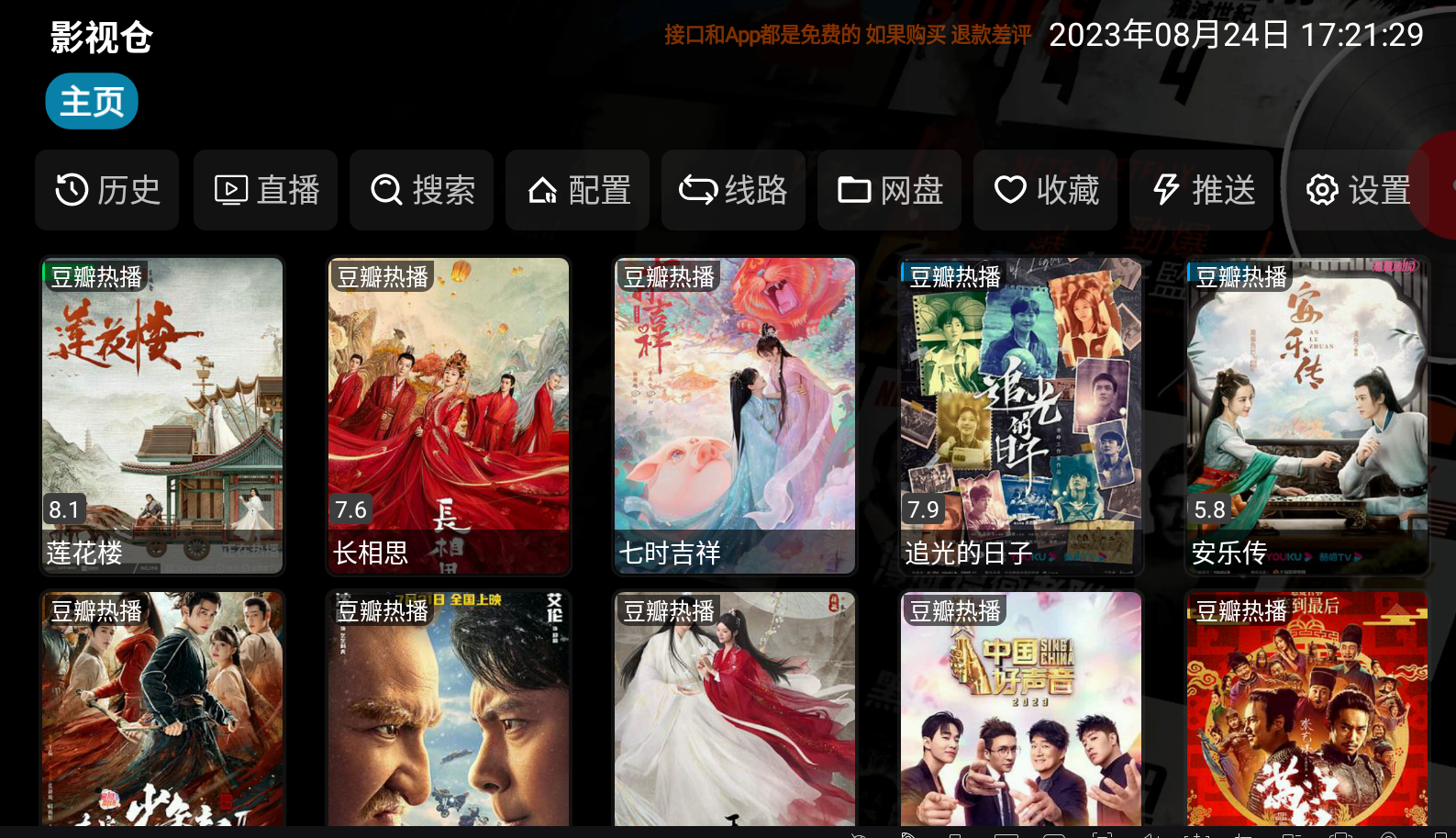This screenshot has width=1456, height=838.
Task: View 收藏 favorites
Action: [1046, 190]
